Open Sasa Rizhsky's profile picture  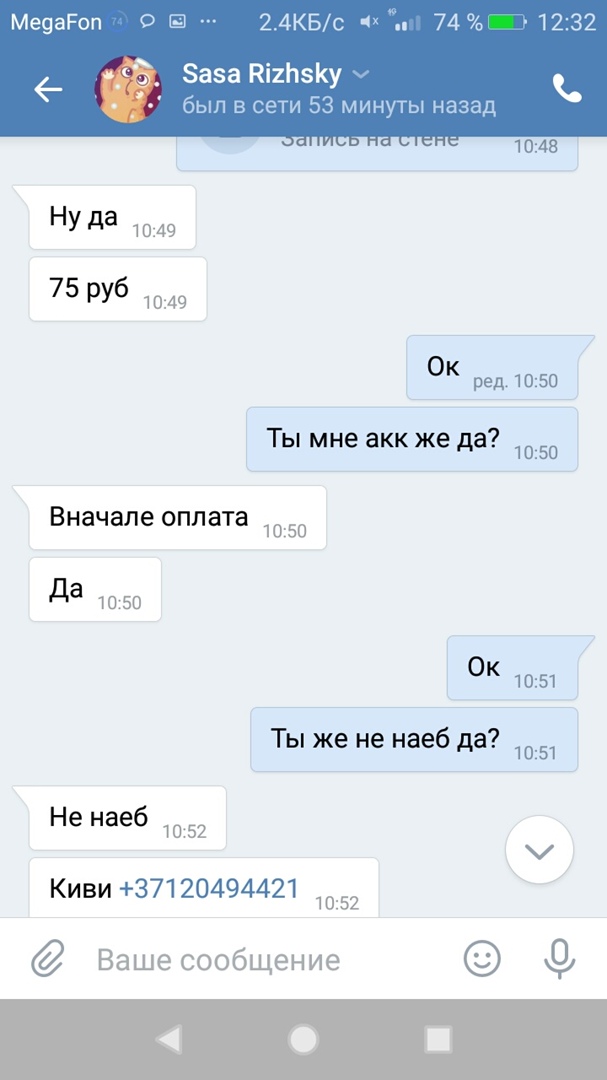point(128,90)
